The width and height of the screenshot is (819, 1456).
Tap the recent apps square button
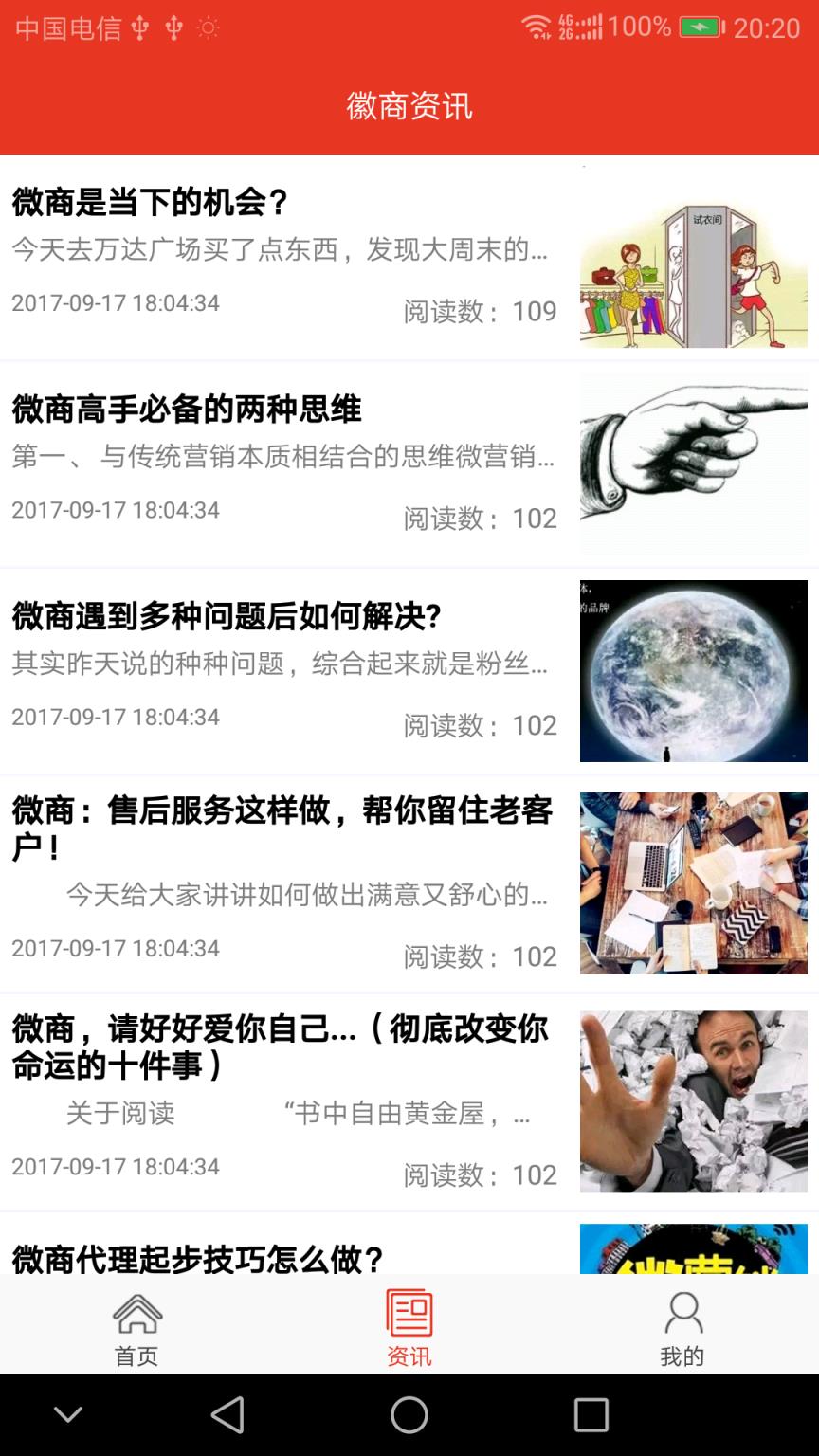click(x=590, y=1413)
